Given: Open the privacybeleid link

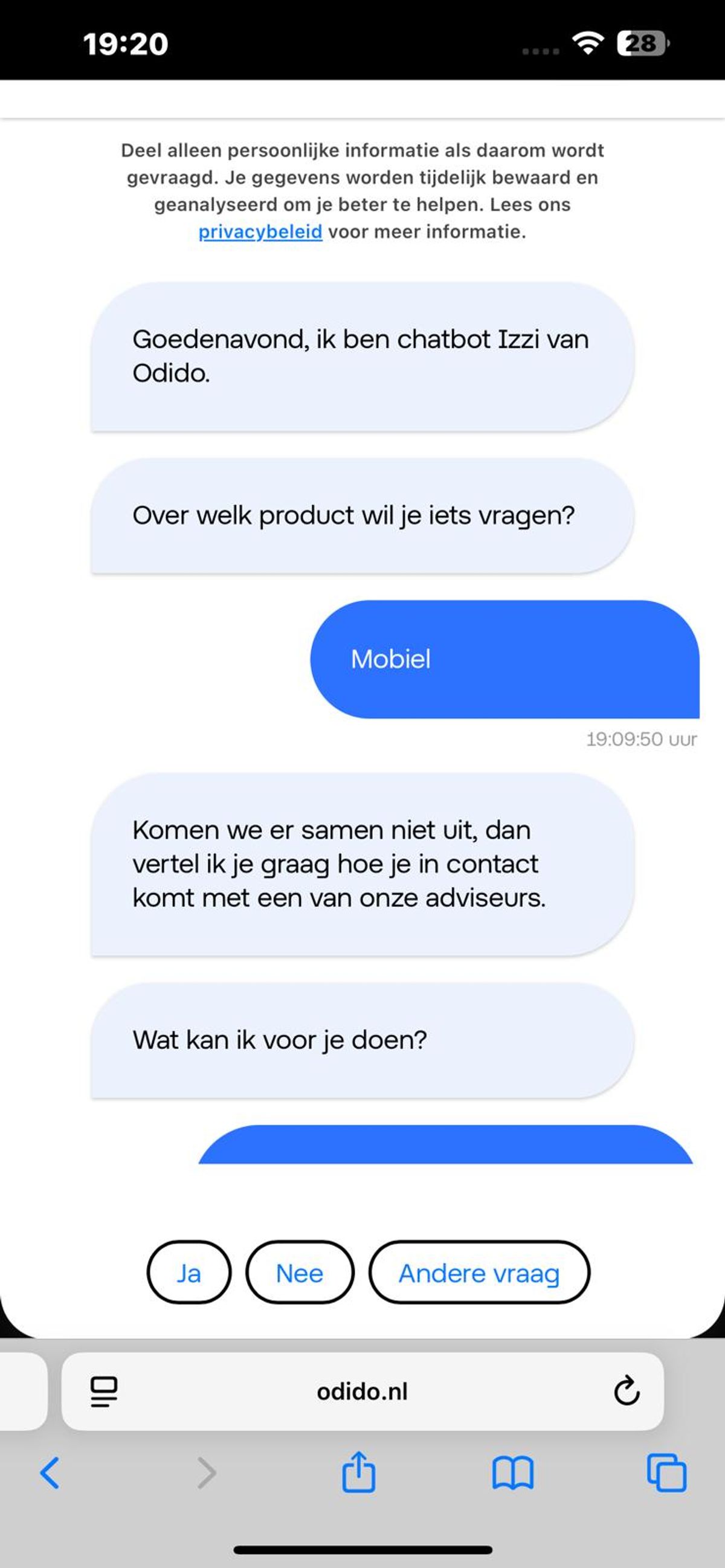Looking at the screenshot, I should click(260, 232).
